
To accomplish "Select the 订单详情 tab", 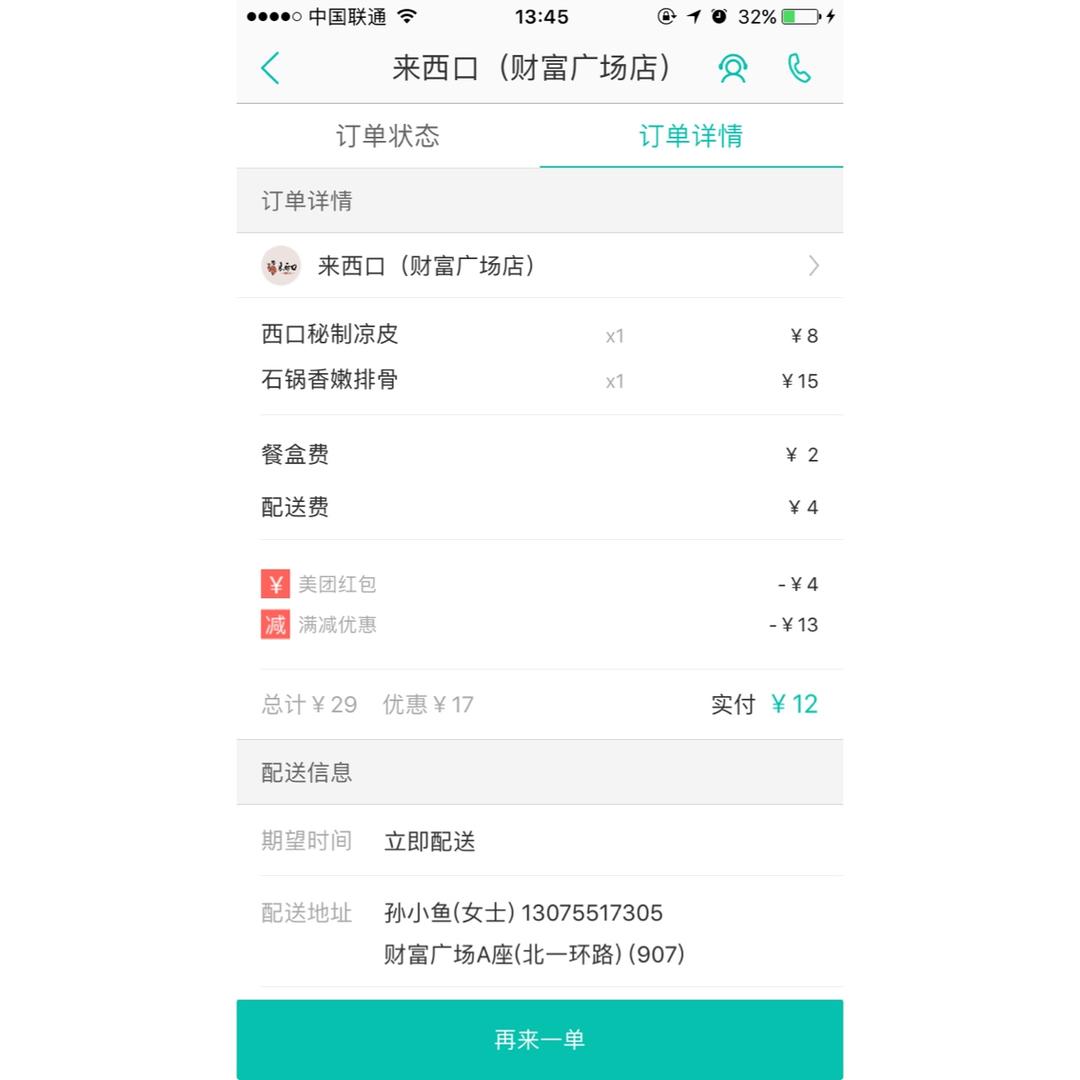I will click(691, 136).
